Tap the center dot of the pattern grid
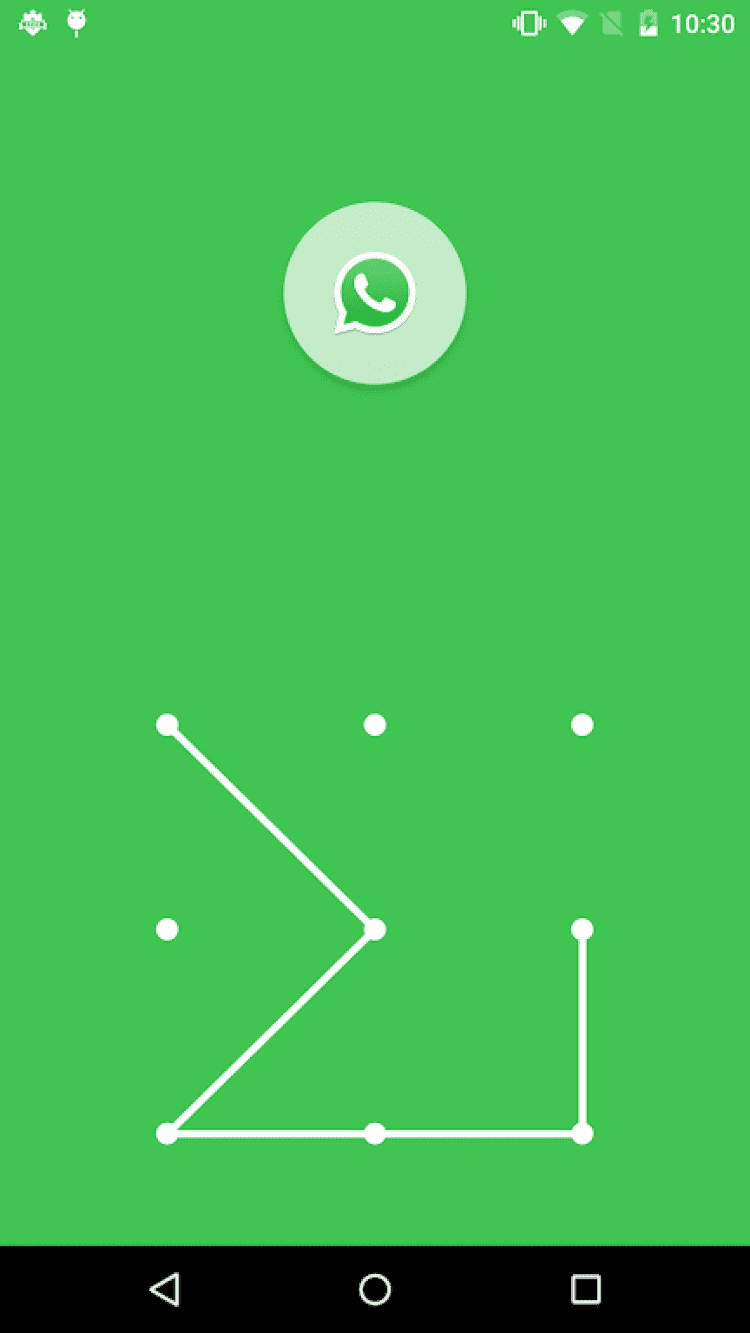The image size is (750, 1333). [375, 930]
